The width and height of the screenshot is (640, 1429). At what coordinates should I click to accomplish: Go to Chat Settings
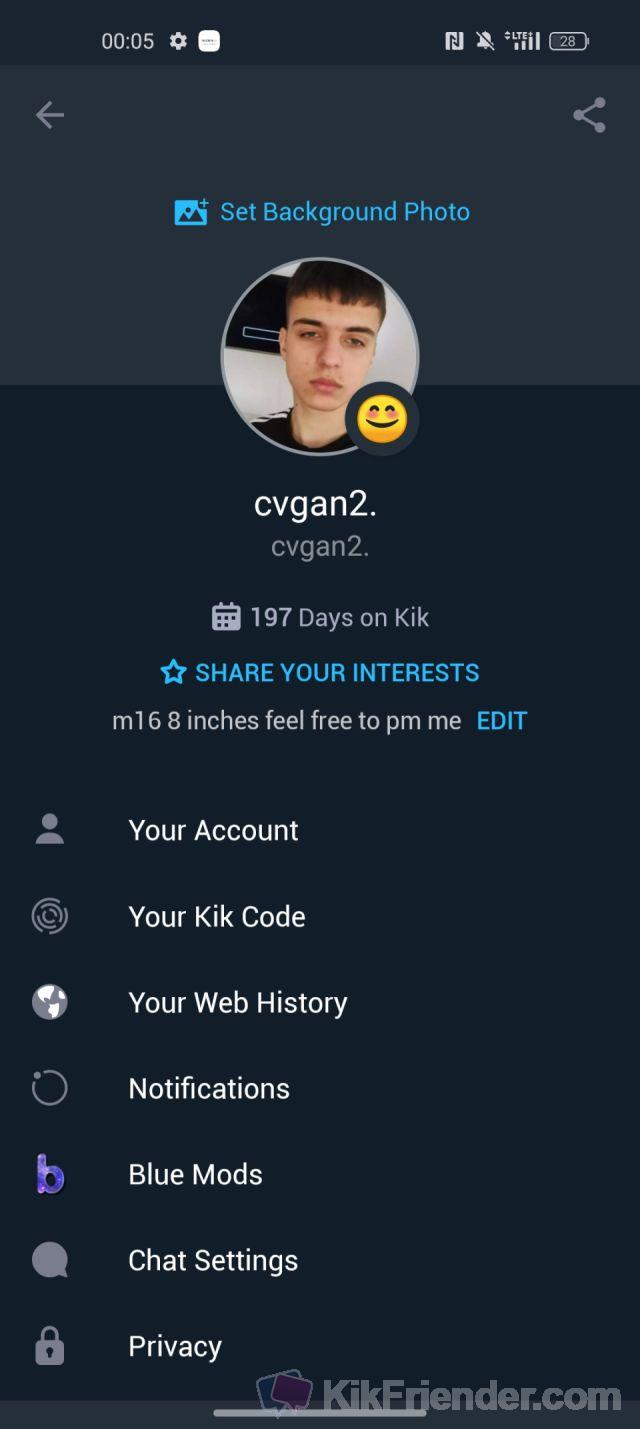tap(213, 1260)
